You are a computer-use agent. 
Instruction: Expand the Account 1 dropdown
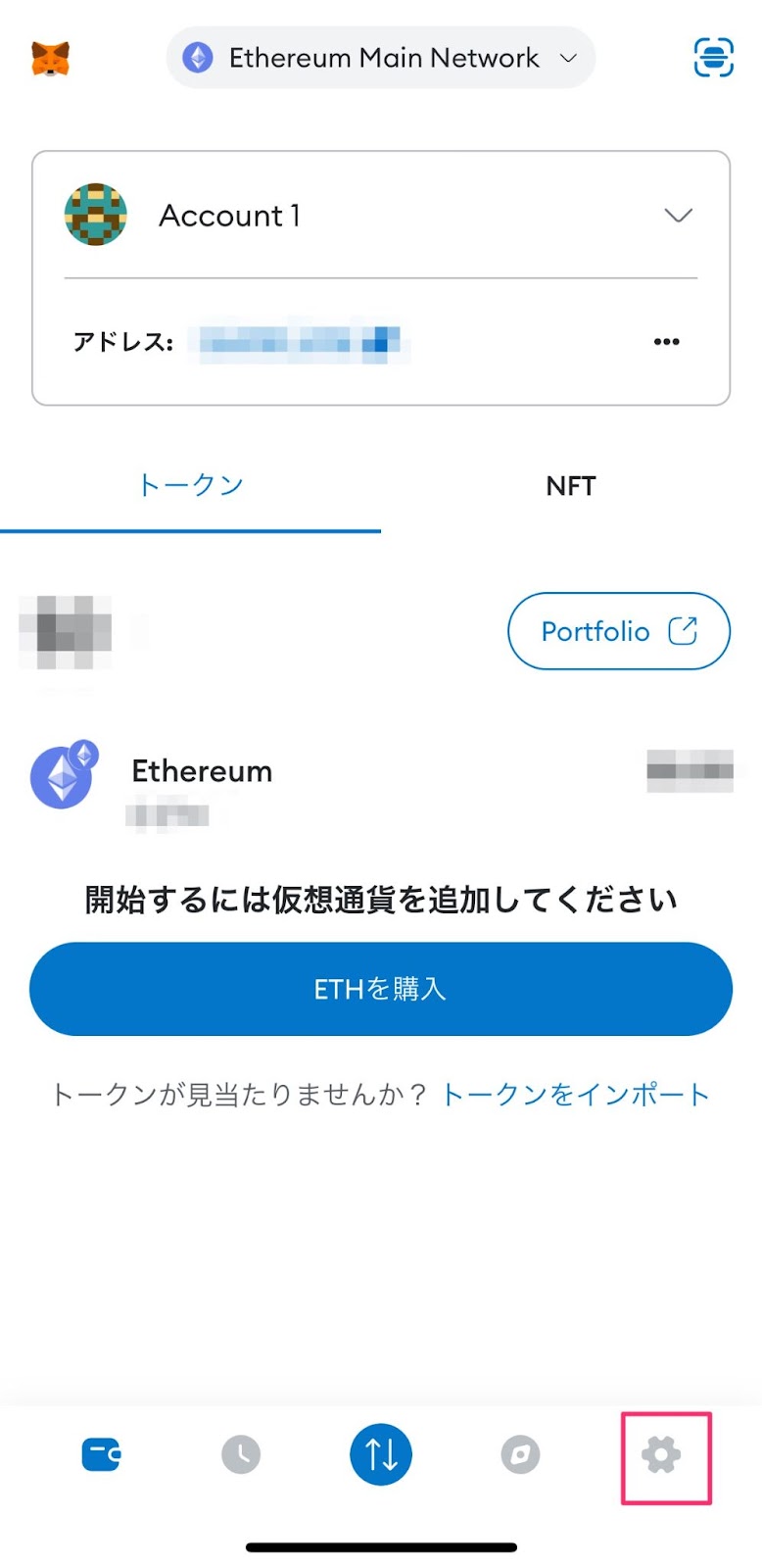(678, 216)
